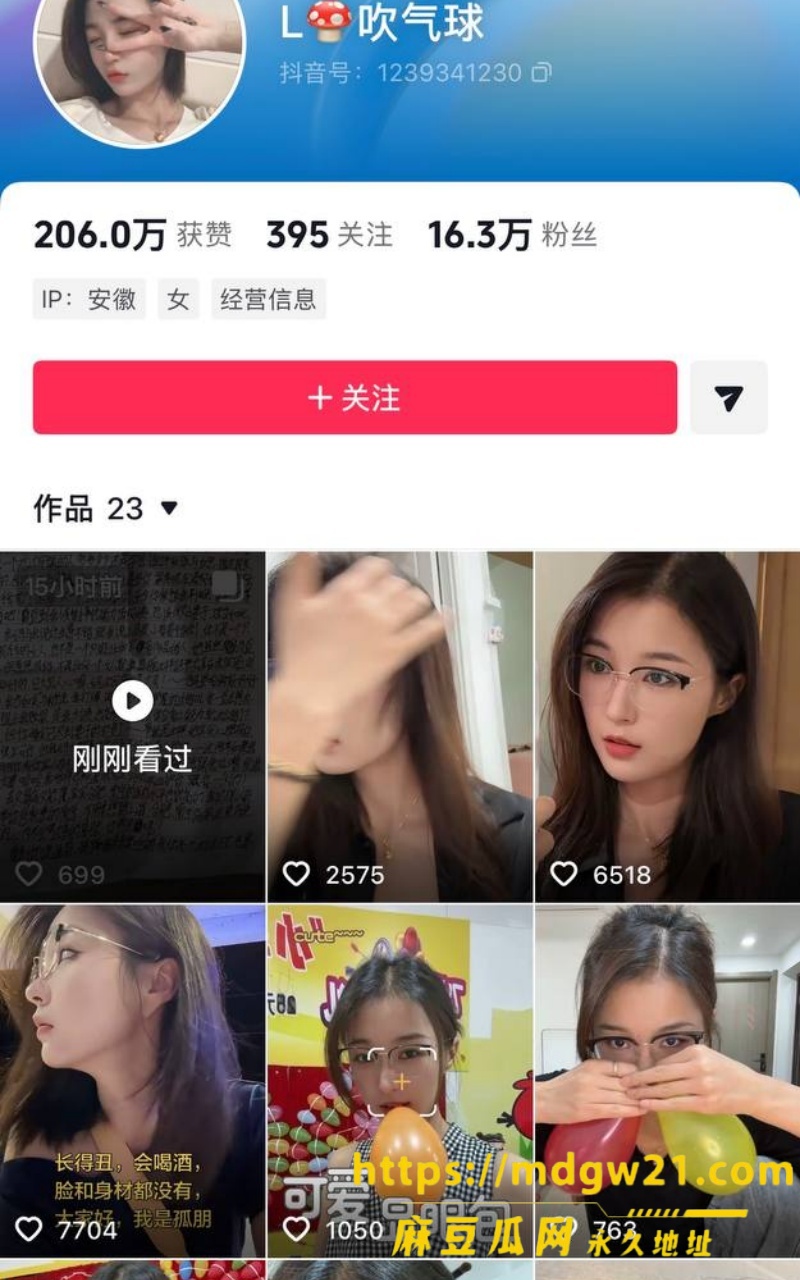Open the video with 2575 likes
This screenshot has height=1280, width=800.
click(400, 727)
